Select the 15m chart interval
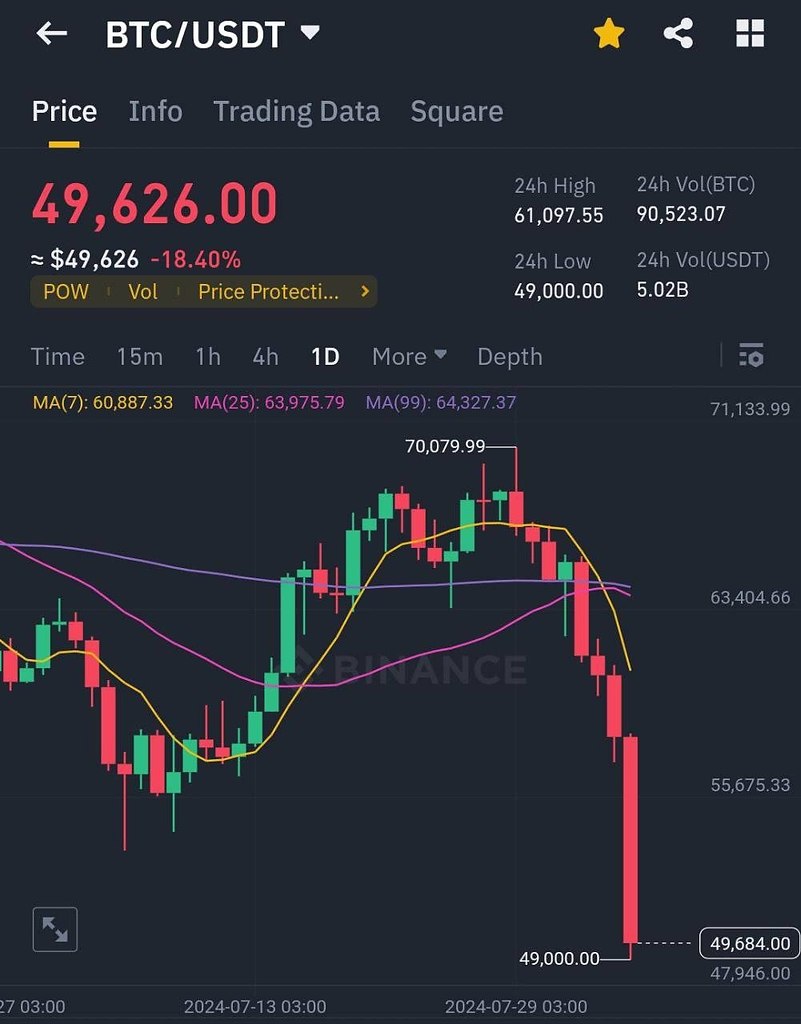The height and width of the screenshot is (1024, 801). 139,357
